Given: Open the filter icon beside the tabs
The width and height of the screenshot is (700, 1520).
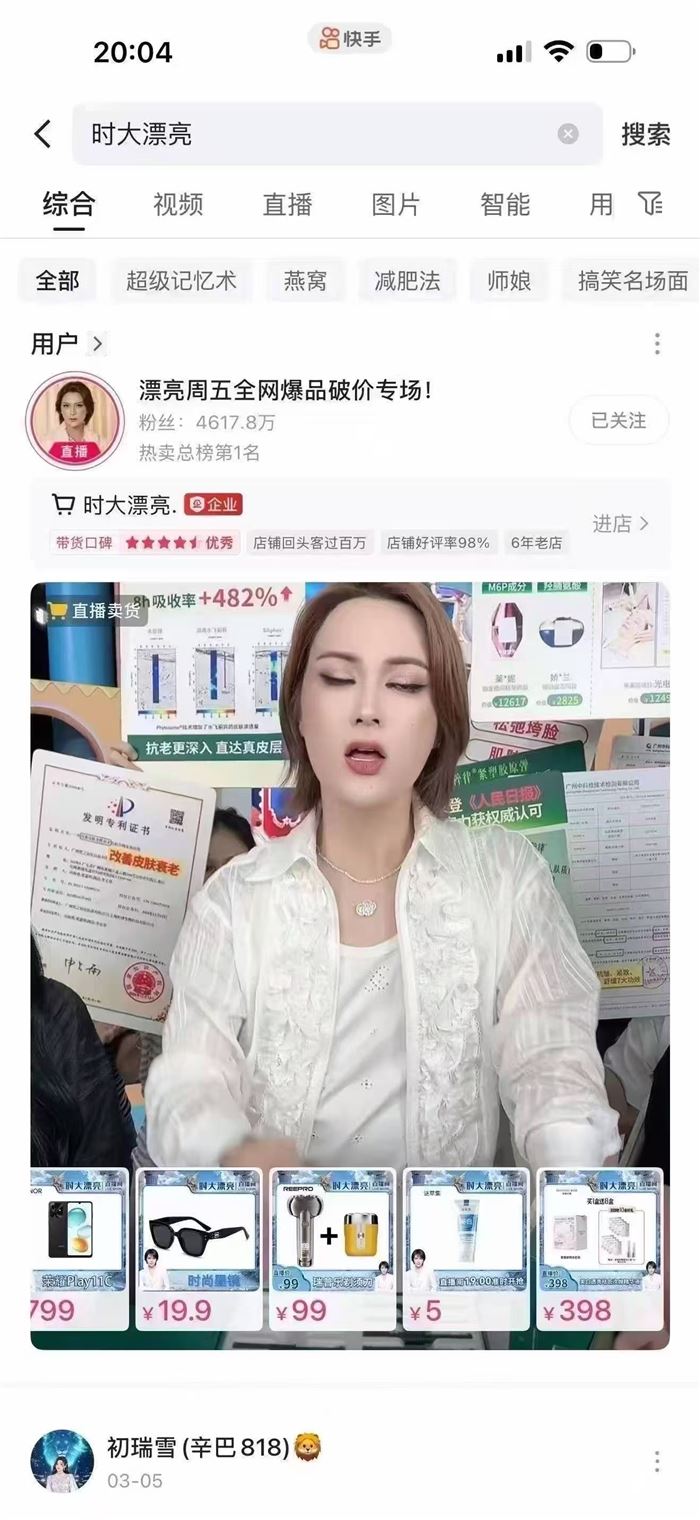Looking at the screenshot, I should [x=651, y=205].
